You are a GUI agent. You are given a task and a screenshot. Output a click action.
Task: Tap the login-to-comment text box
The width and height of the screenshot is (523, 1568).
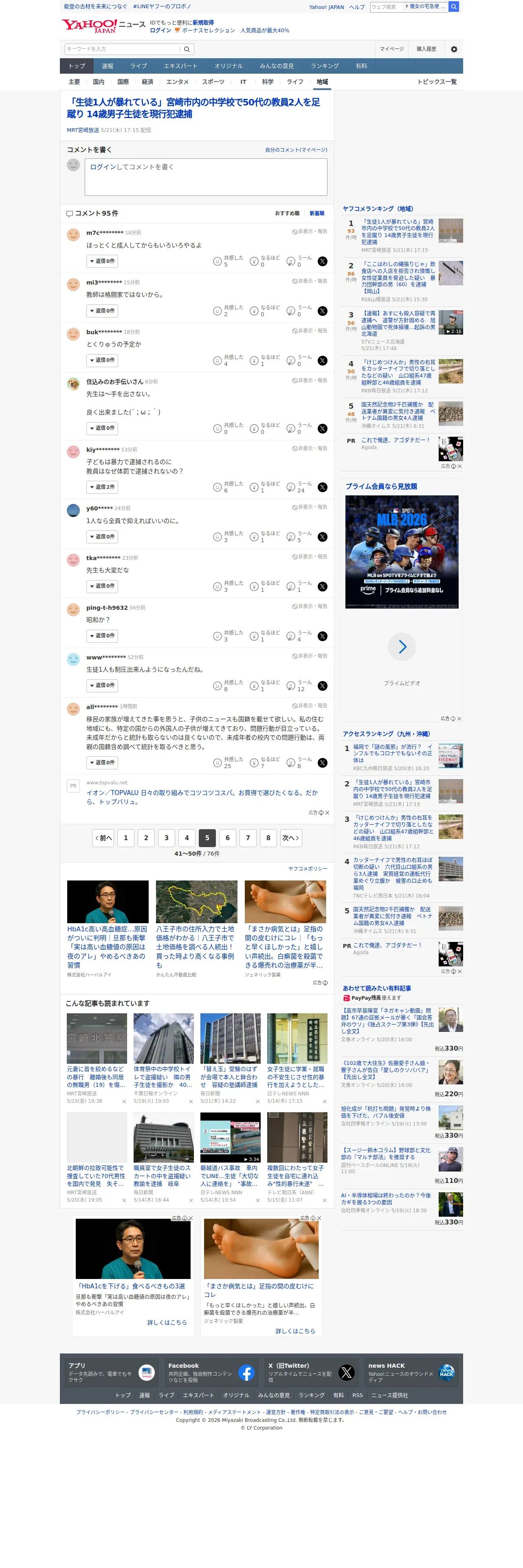coord(206,177)
